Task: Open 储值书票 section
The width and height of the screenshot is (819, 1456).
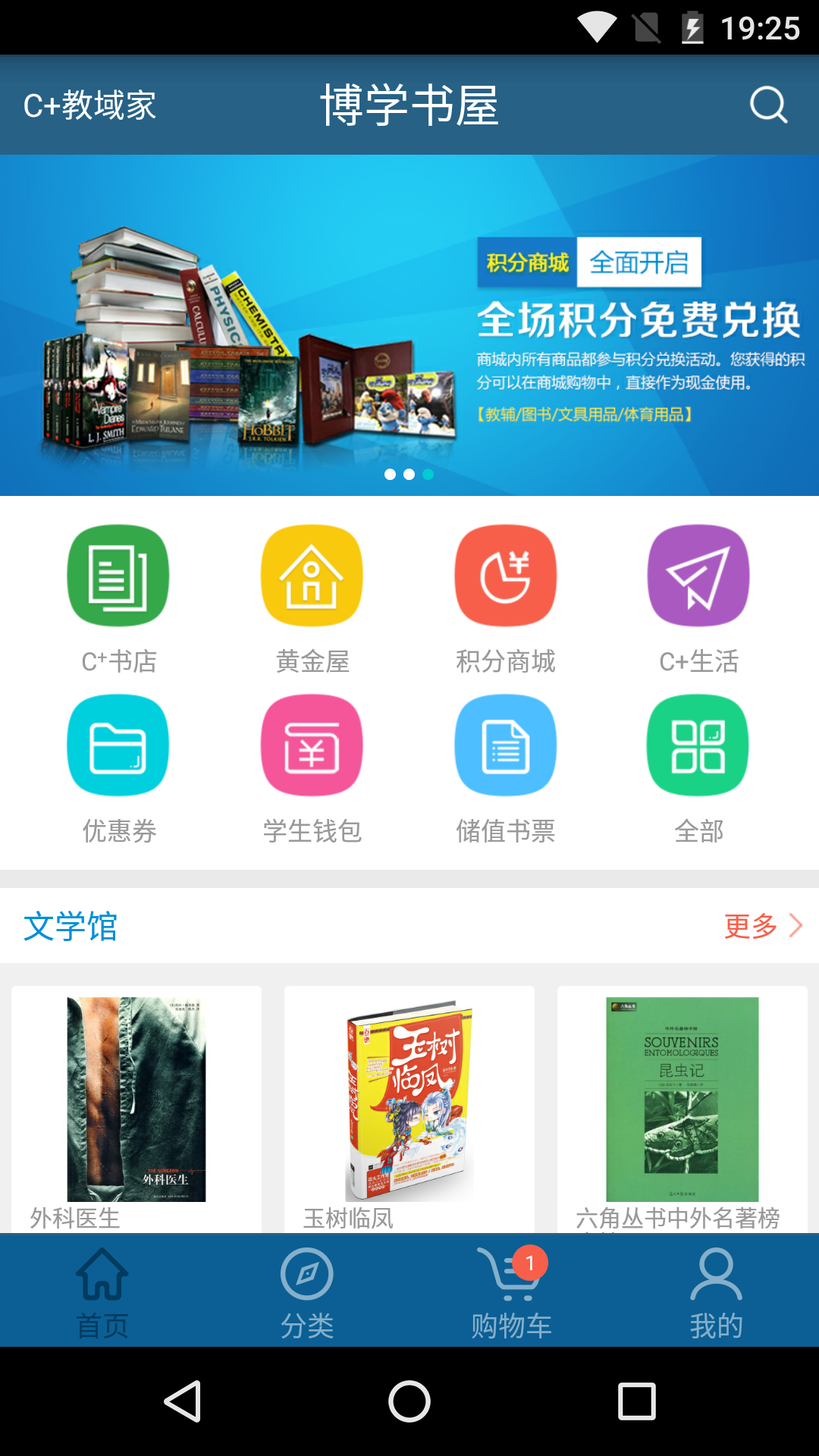Action: 505,746
